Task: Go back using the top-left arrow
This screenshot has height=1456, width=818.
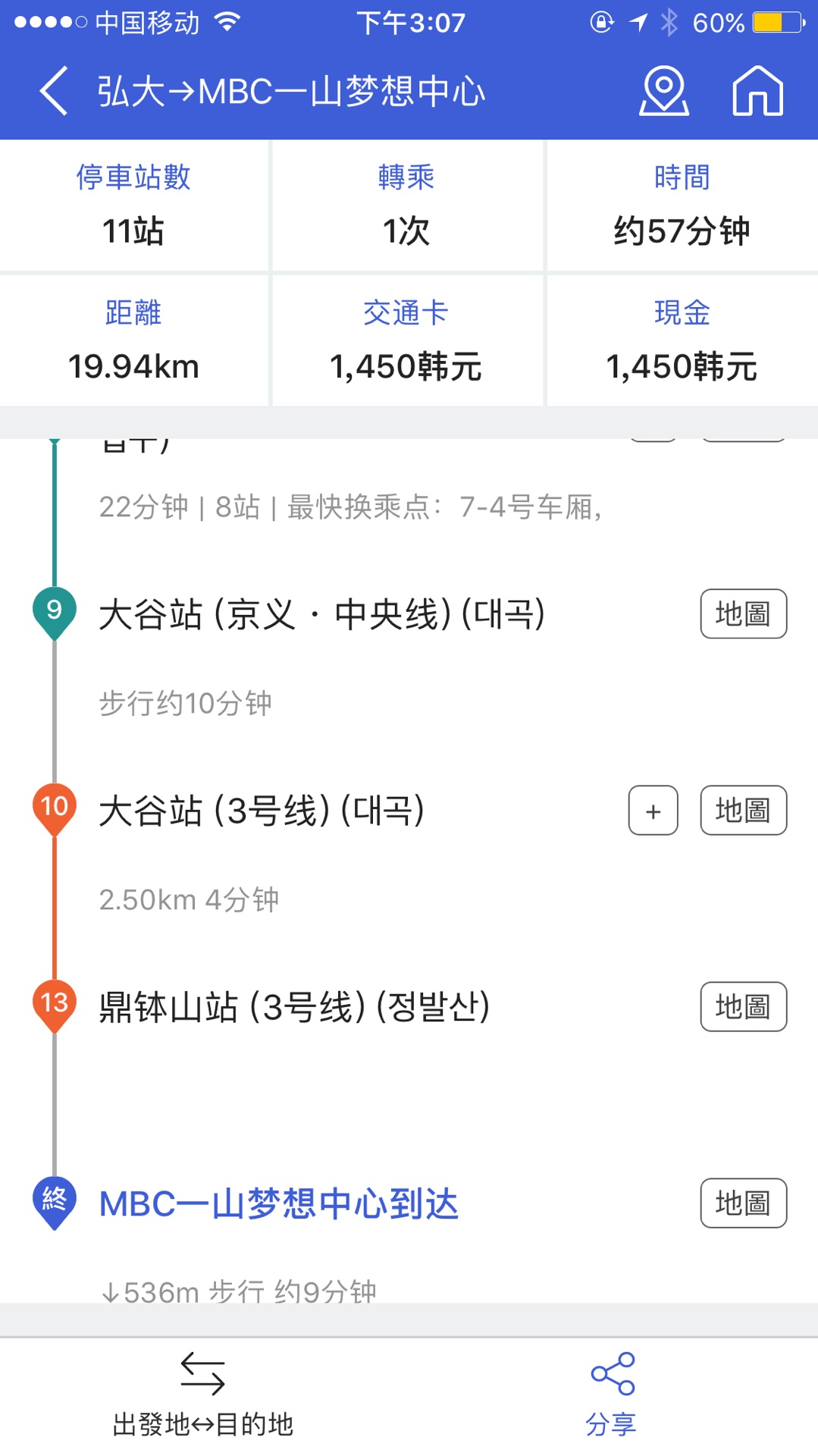Action: click(55, 91)
